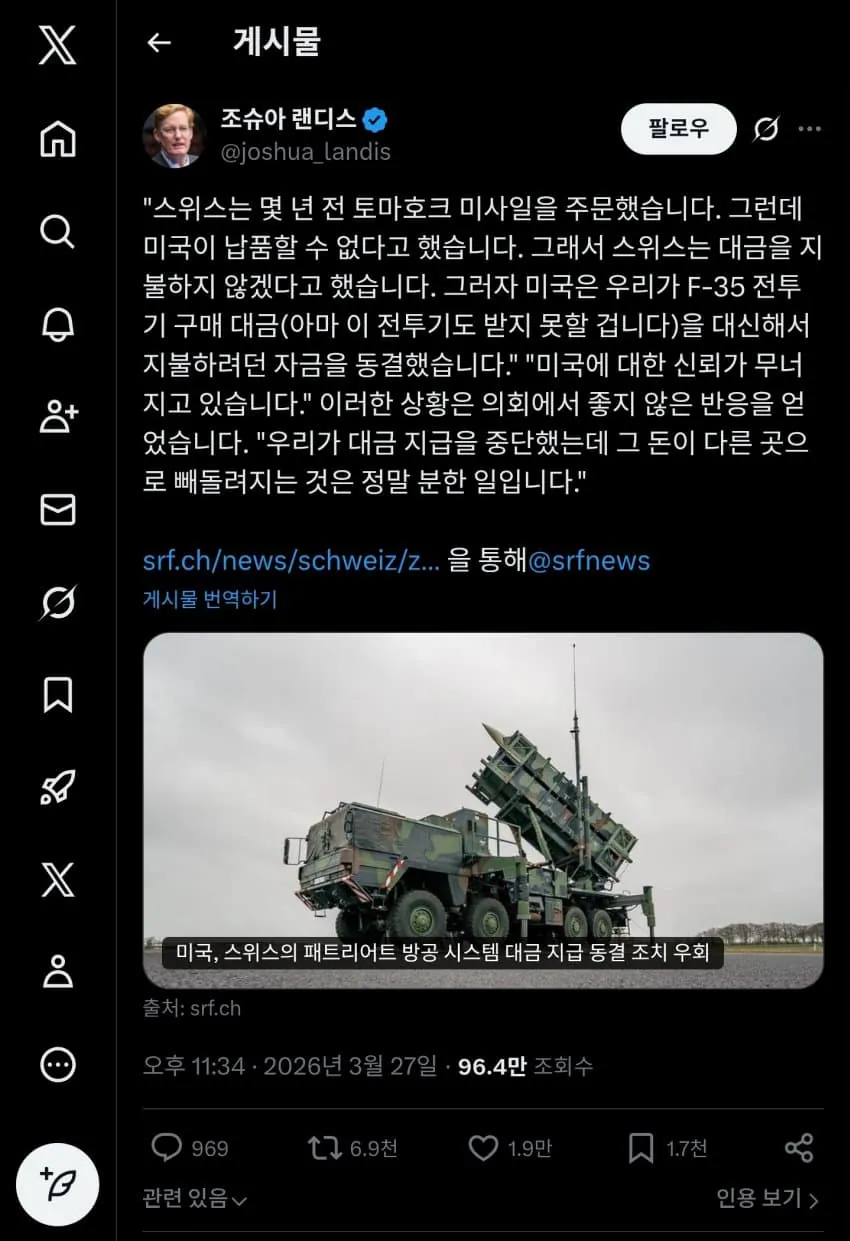
Task: Open the more options circle in sidebar
Action: 57,1065
